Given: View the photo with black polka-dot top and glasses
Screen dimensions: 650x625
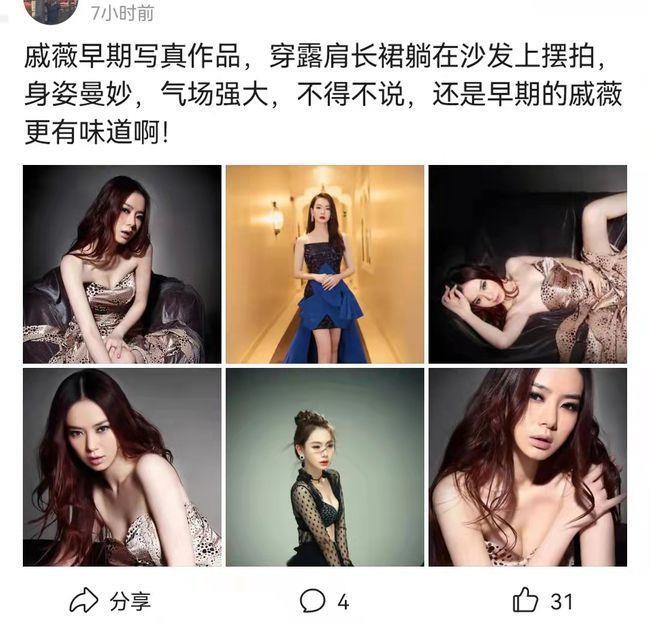Looking at the screenshot, I should (x=324, y=467).
